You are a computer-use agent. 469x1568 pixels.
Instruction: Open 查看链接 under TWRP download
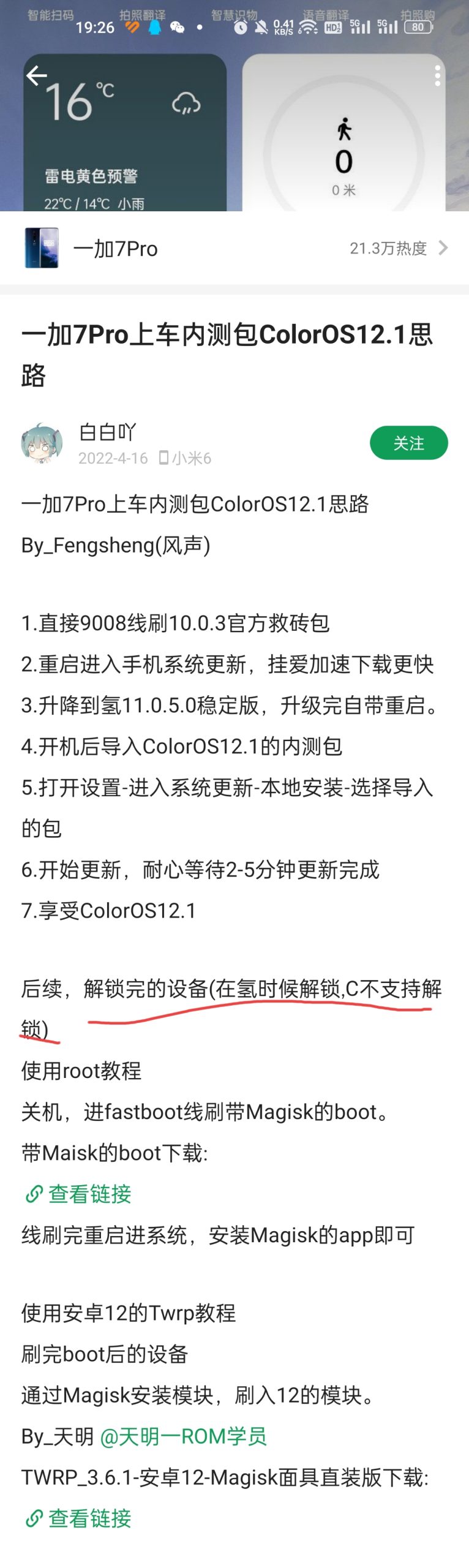[x=79, y=1518]
